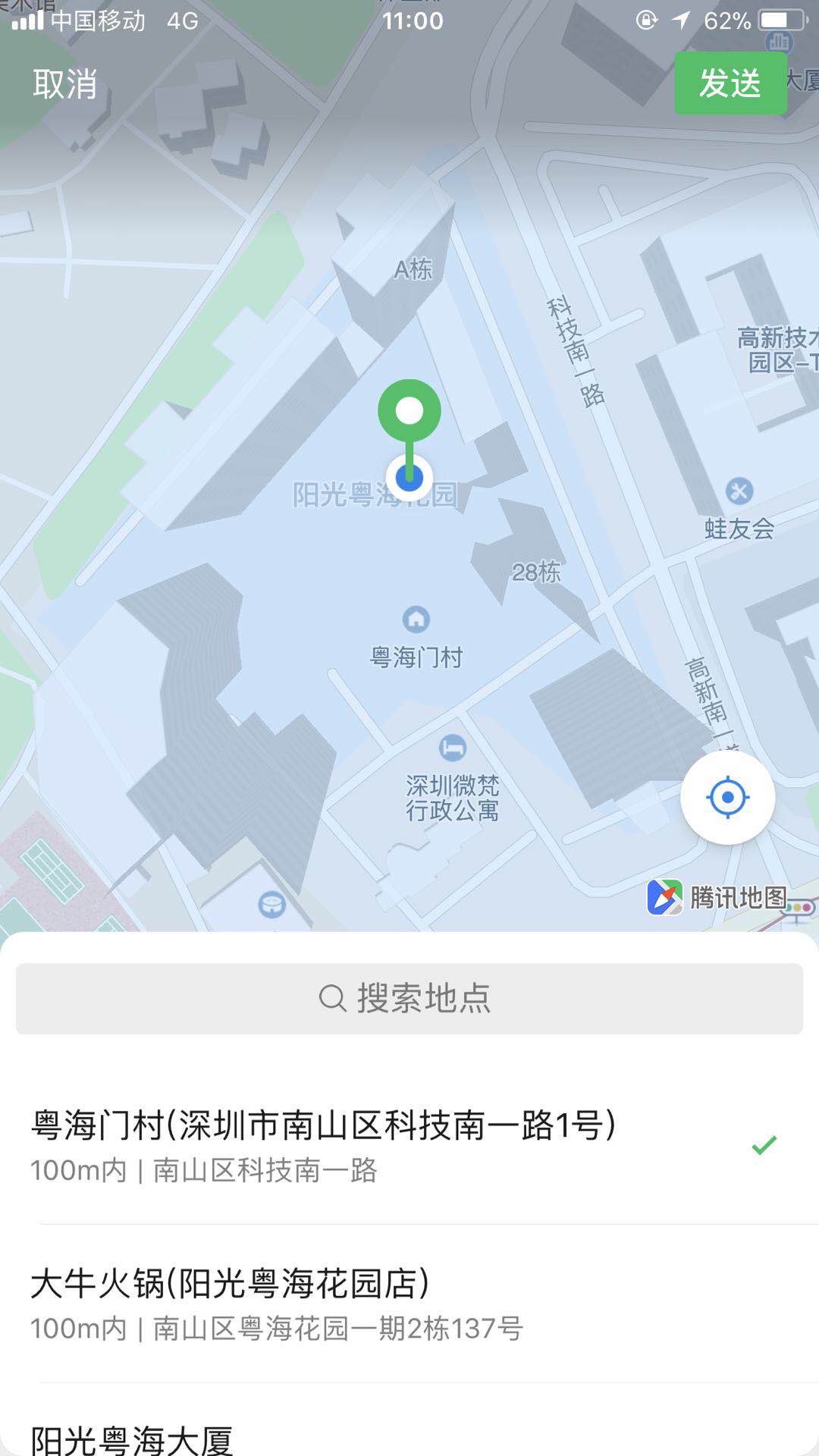Recenter map on my current location

[727, 797]
